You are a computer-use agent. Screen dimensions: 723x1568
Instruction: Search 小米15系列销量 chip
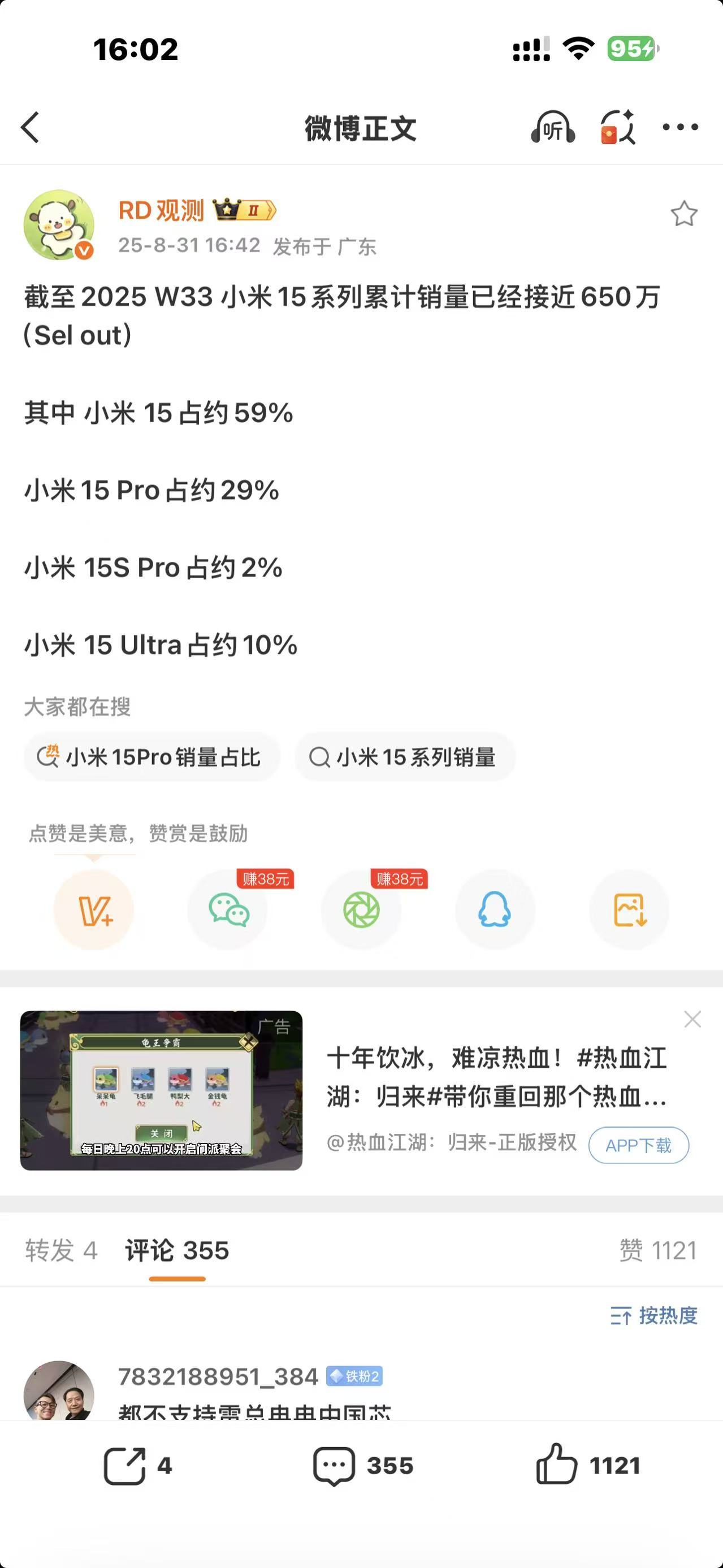tap(405, 757)
